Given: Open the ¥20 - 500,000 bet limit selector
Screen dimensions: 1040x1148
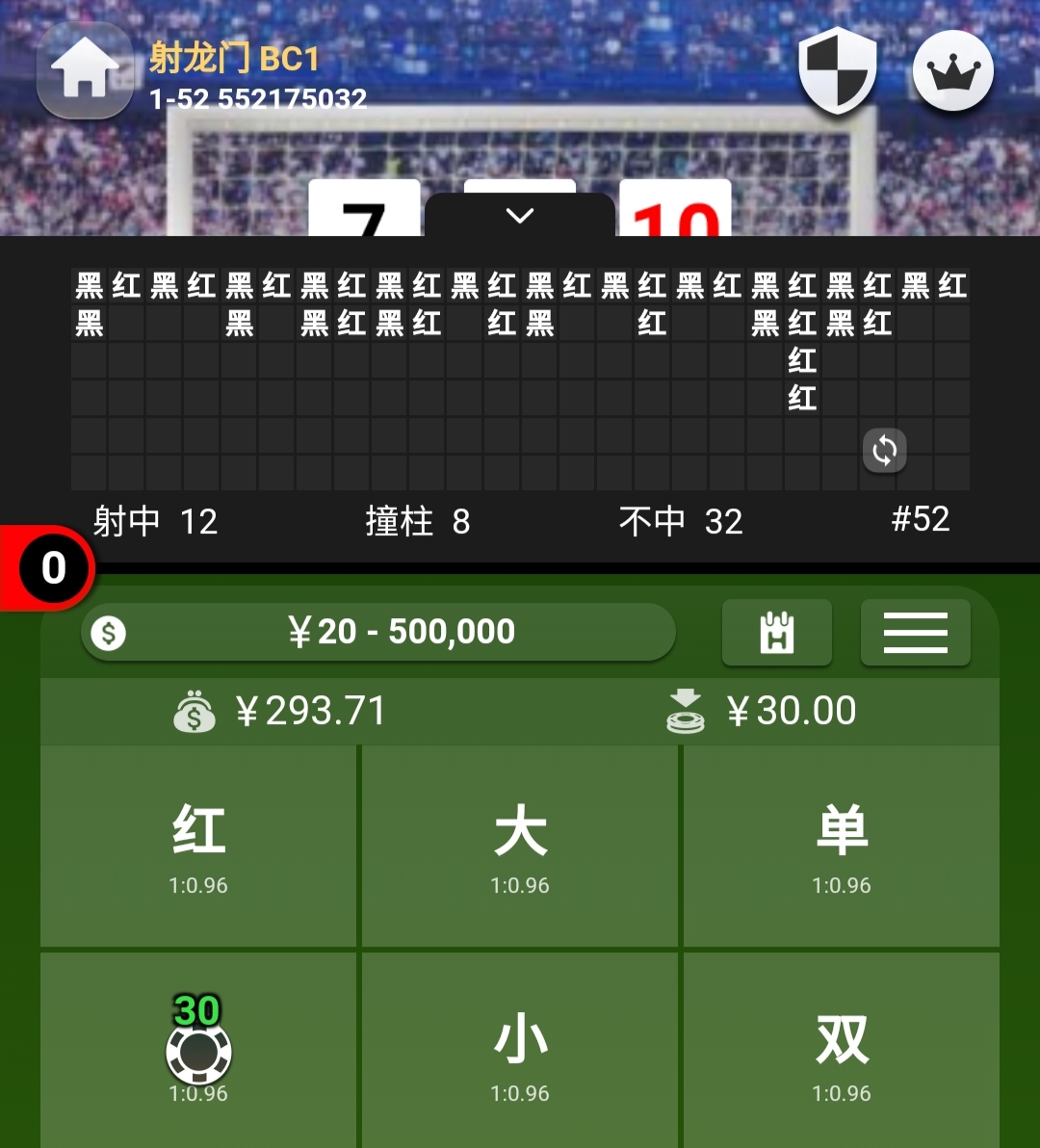Looking at the screenshot, I should click(x=377, y=633).
